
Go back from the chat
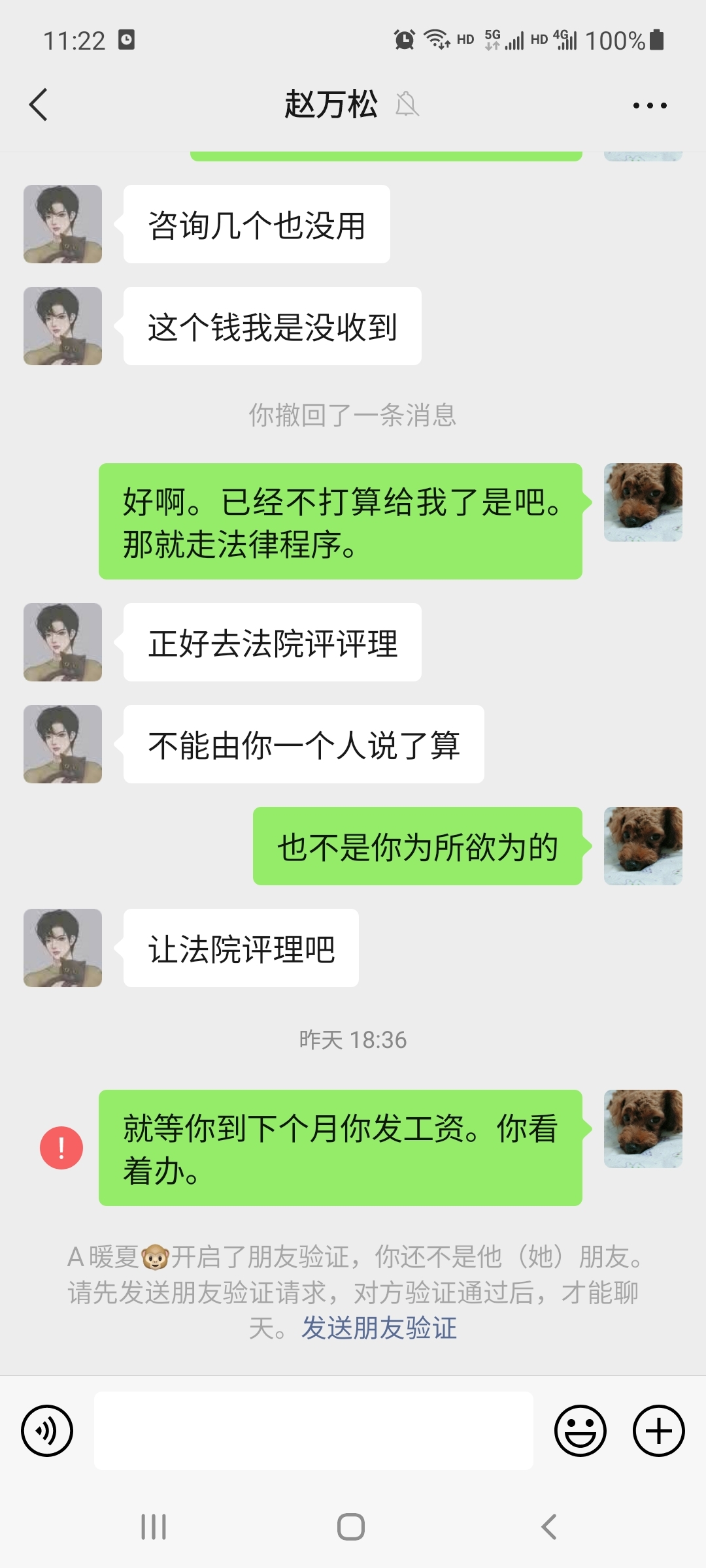pyautogui.click(x=39, y=105)
